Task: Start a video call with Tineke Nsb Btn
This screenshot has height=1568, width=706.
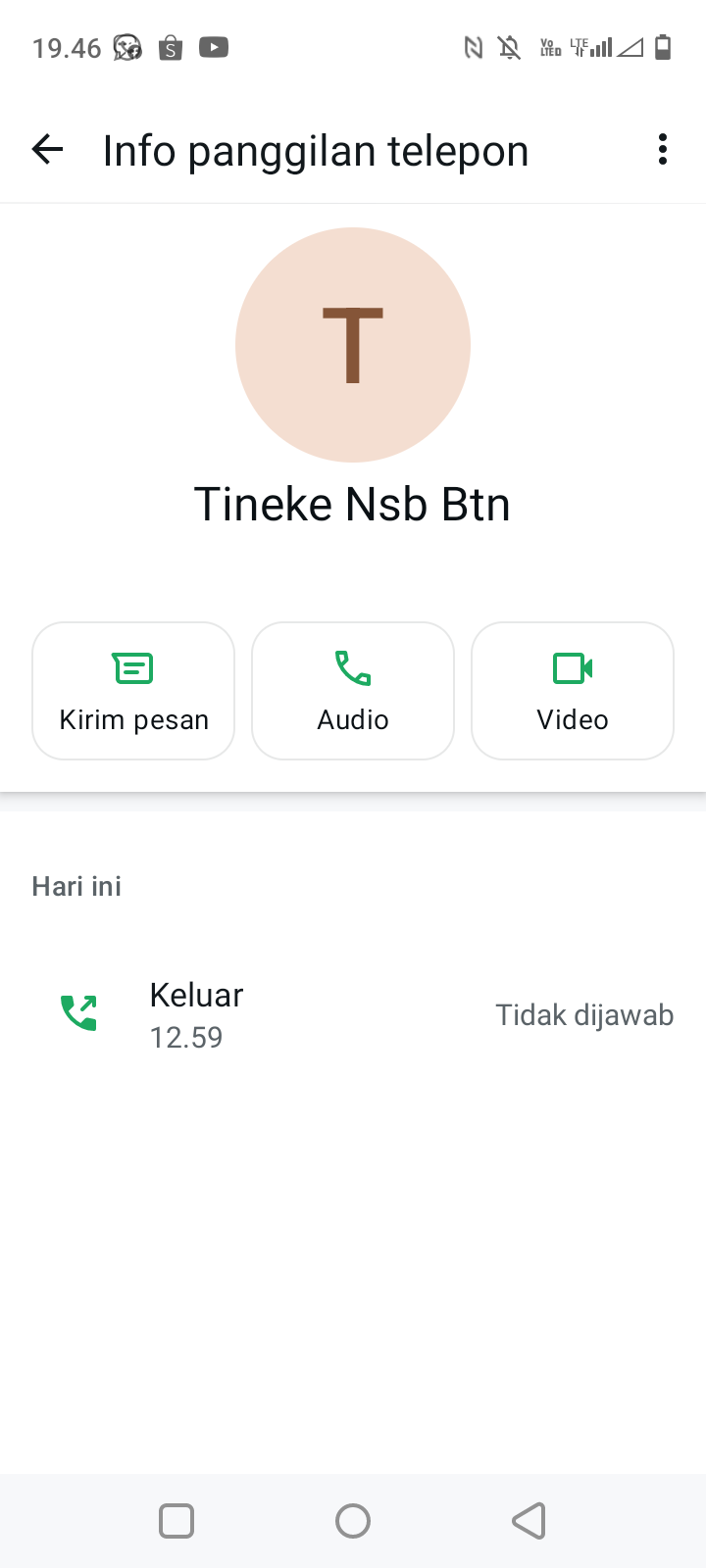Action: click(573, 690)
